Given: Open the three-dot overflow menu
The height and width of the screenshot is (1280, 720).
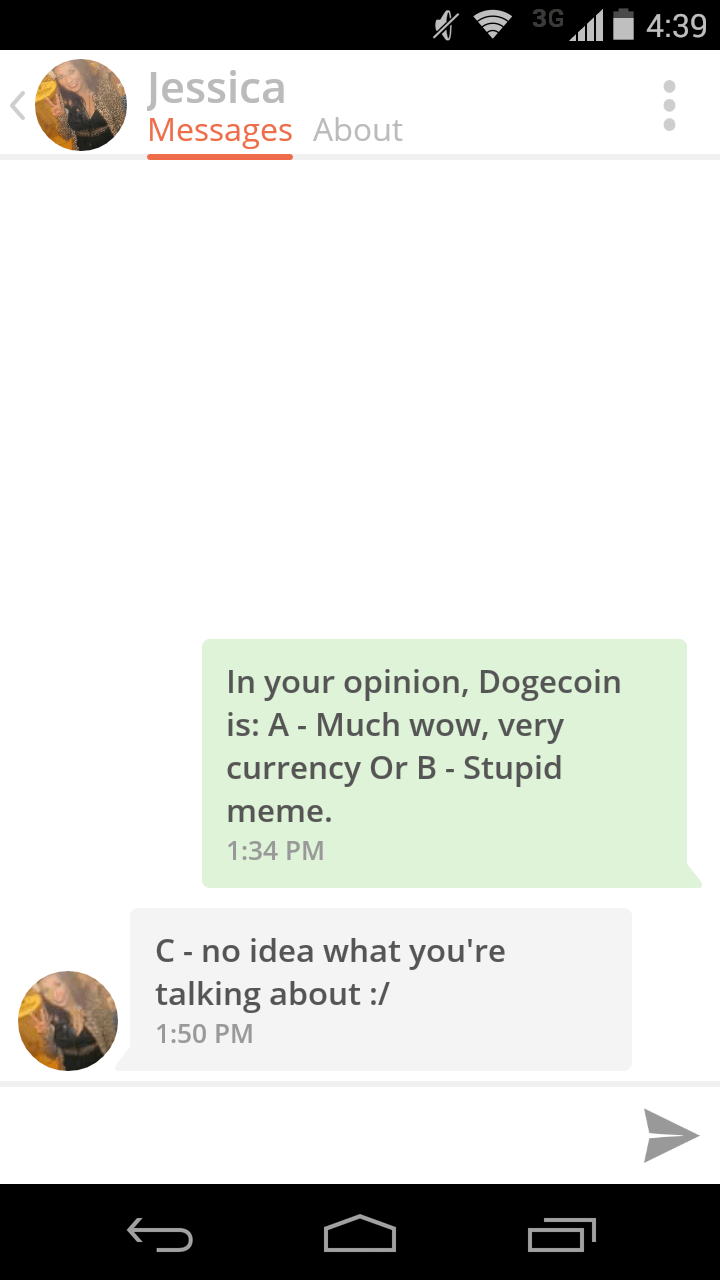Looking at the screenshot, I should pos(669,105).
